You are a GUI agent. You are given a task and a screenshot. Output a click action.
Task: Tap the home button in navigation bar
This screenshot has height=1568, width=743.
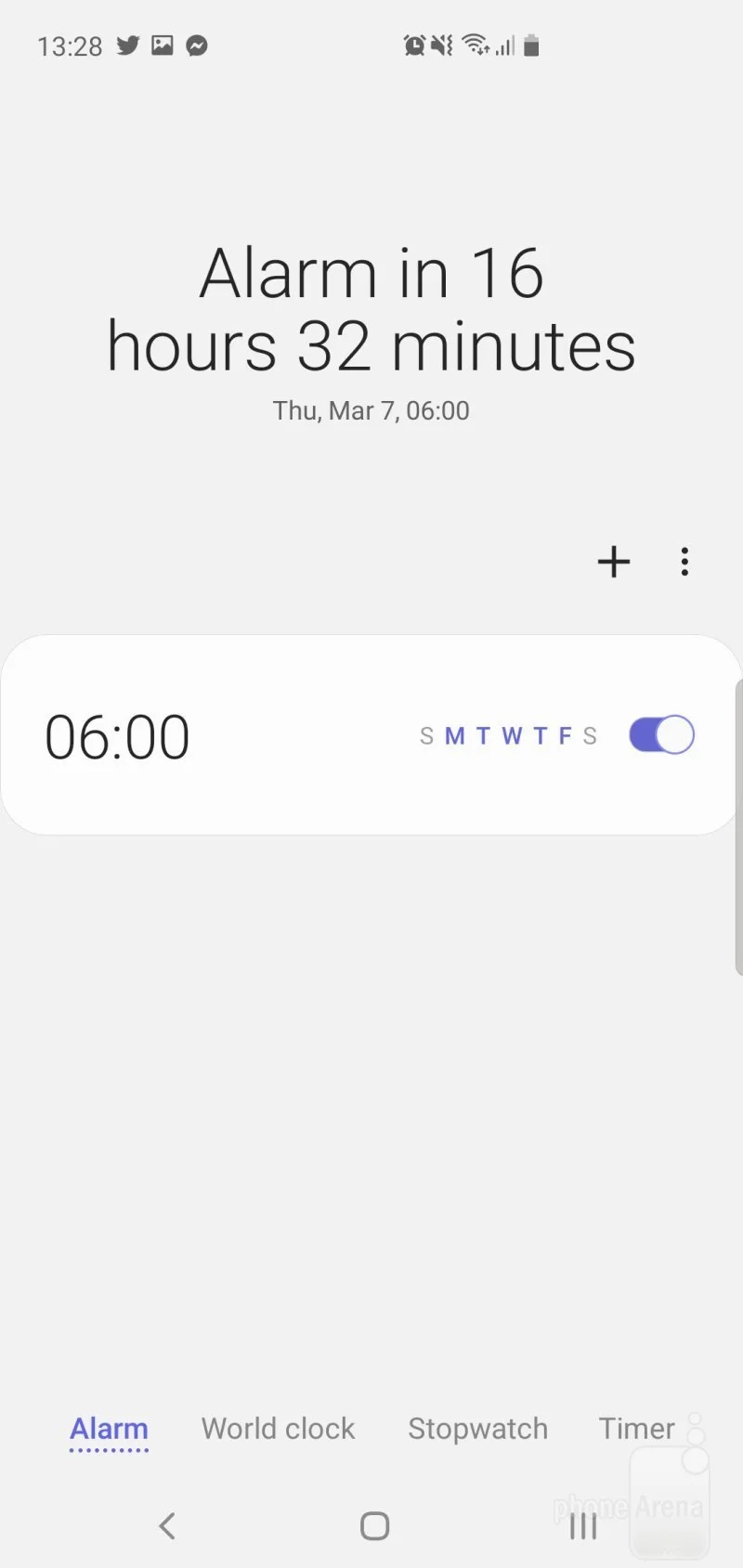click(x=374, y=1525)
